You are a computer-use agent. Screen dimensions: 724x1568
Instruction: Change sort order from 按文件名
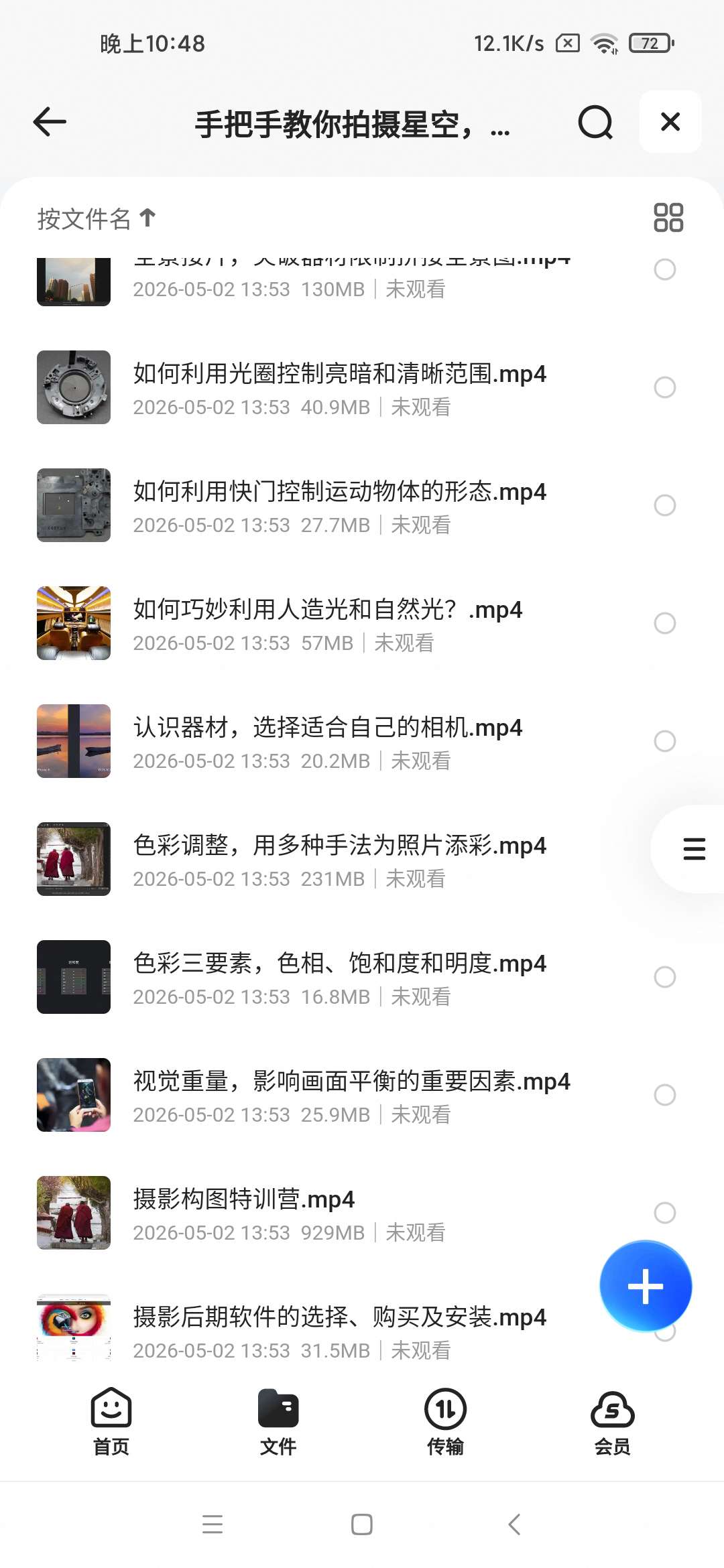coord(97,218)
